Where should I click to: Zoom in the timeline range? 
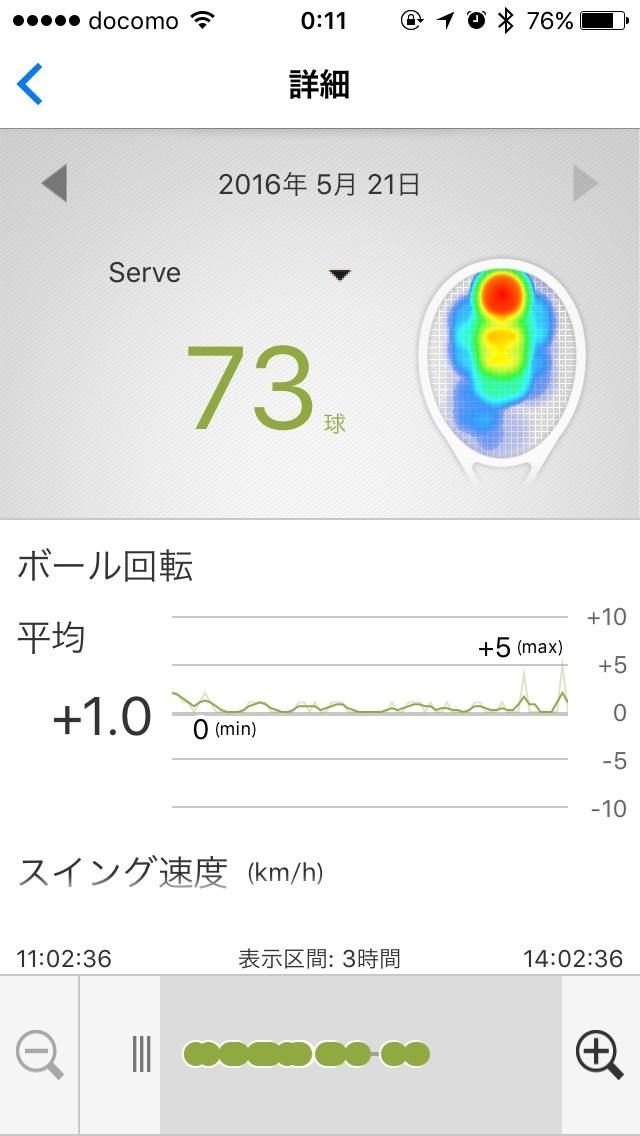pyautogui.click(x=599, y=1055)
